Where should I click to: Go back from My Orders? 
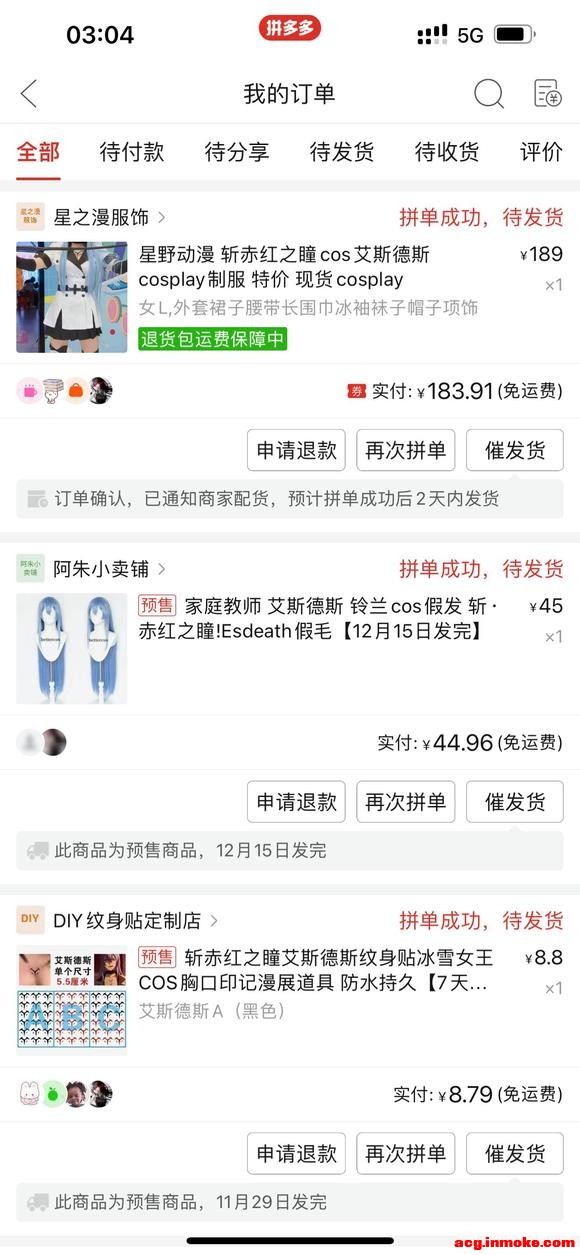pyautogui.click(x=28, y=94)
